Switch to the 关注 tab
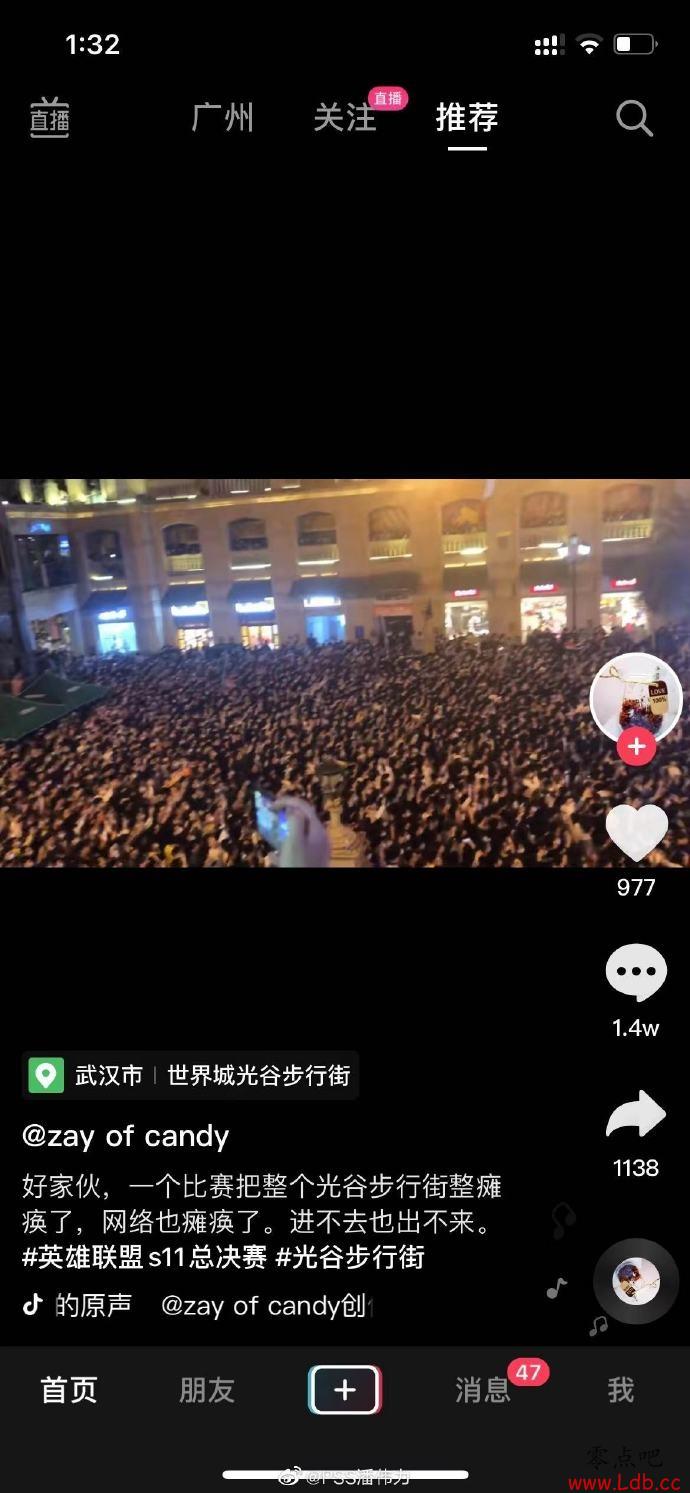This screenshot has height=1493, width=690. pos(345,118)
